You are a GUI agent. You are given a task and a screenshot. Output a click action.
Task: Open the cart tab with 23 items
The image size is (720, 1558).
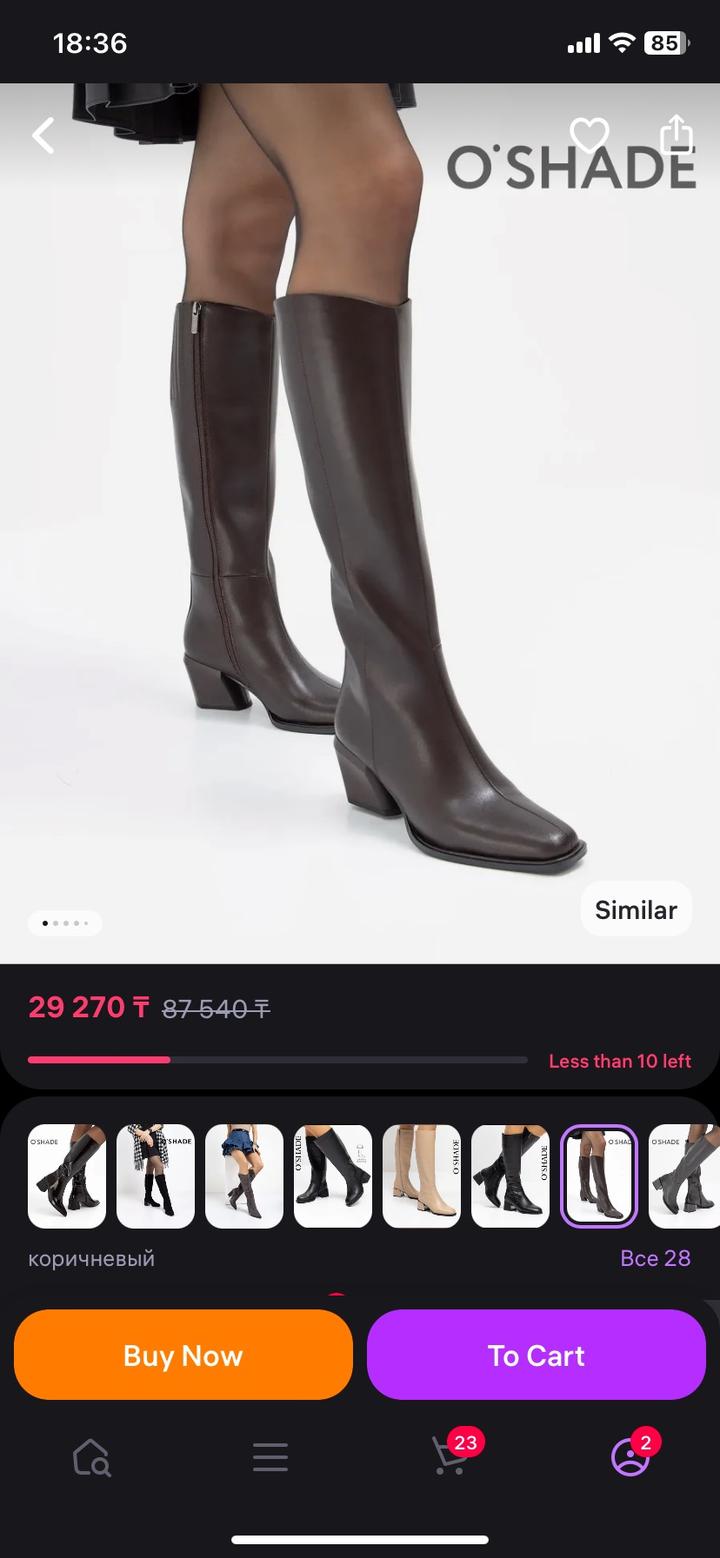click(449, 1456)
